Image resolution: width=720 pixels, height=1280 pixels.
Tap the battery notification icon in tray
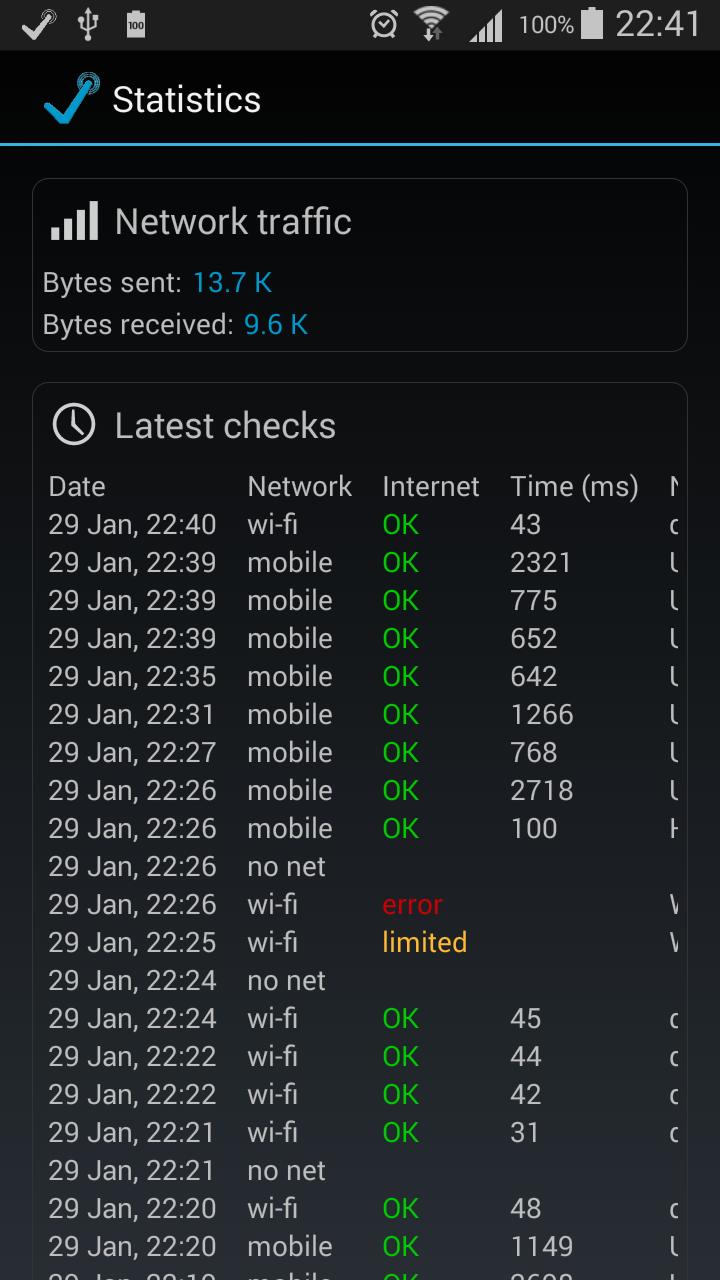(x=135, y=23)
